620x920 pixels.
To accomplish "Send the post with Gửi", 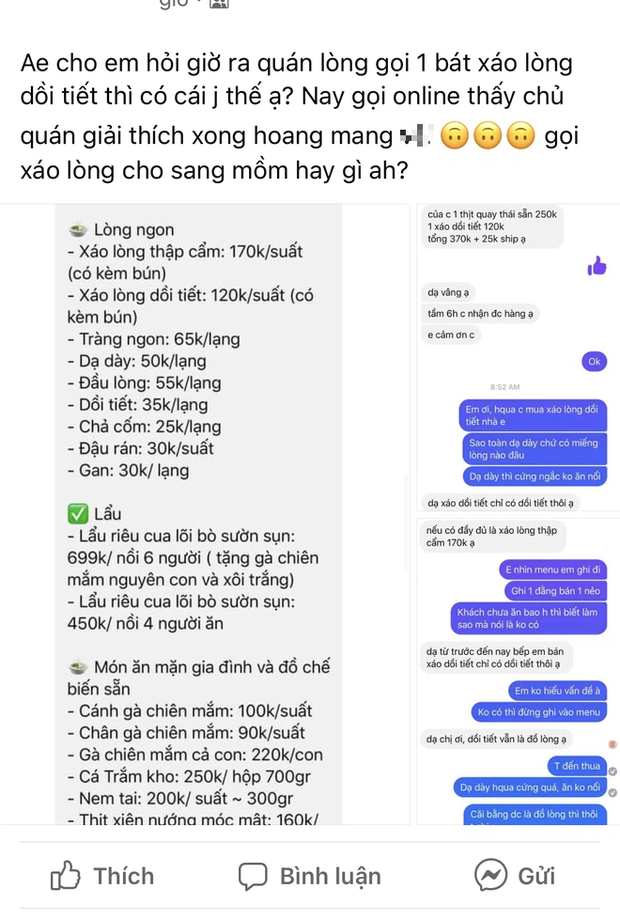I will pos(515,876).
